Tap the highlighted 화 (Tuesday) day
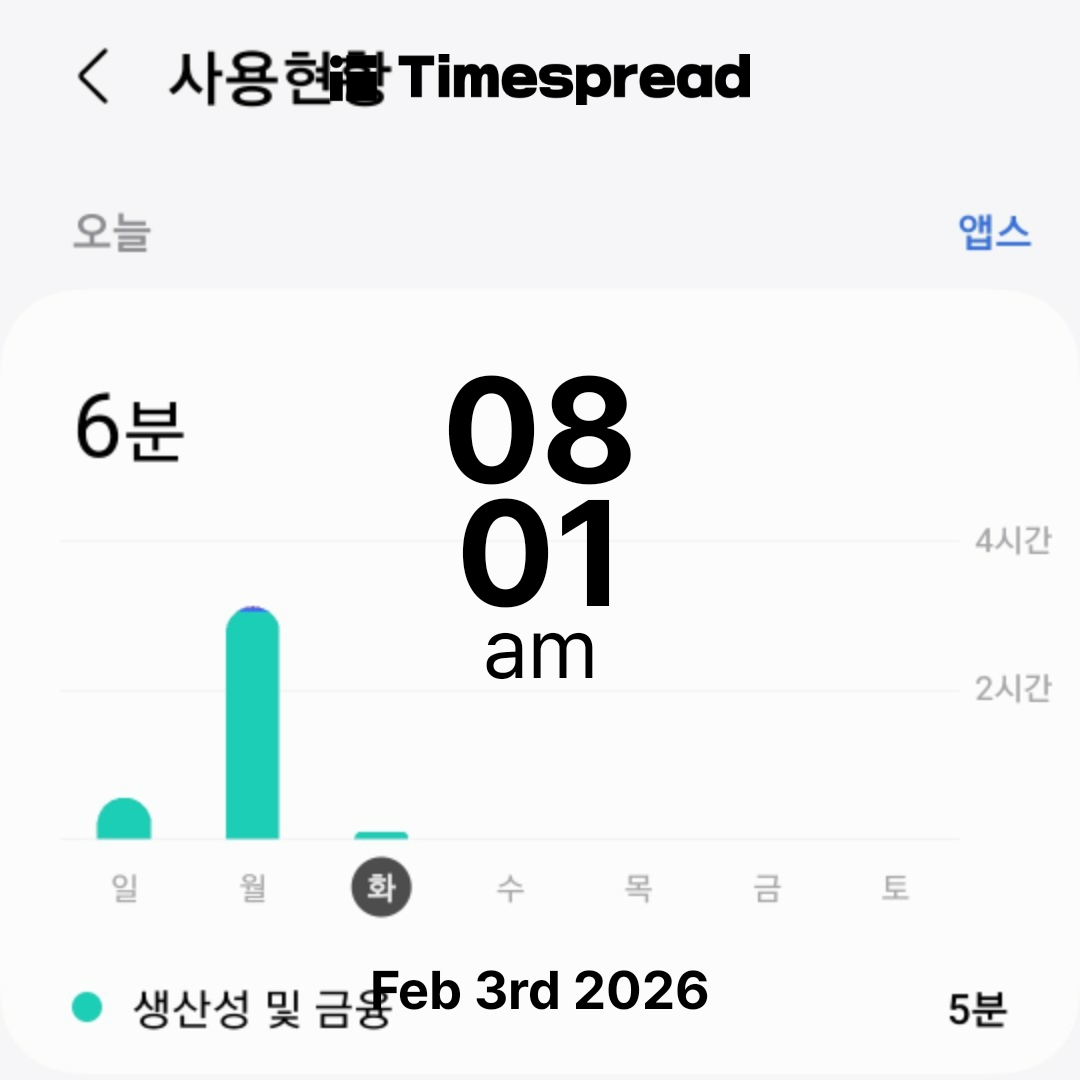Image resolution: width=1080 pixels, height=1080 pixels. pyautogui.click(x=381, y=887)
